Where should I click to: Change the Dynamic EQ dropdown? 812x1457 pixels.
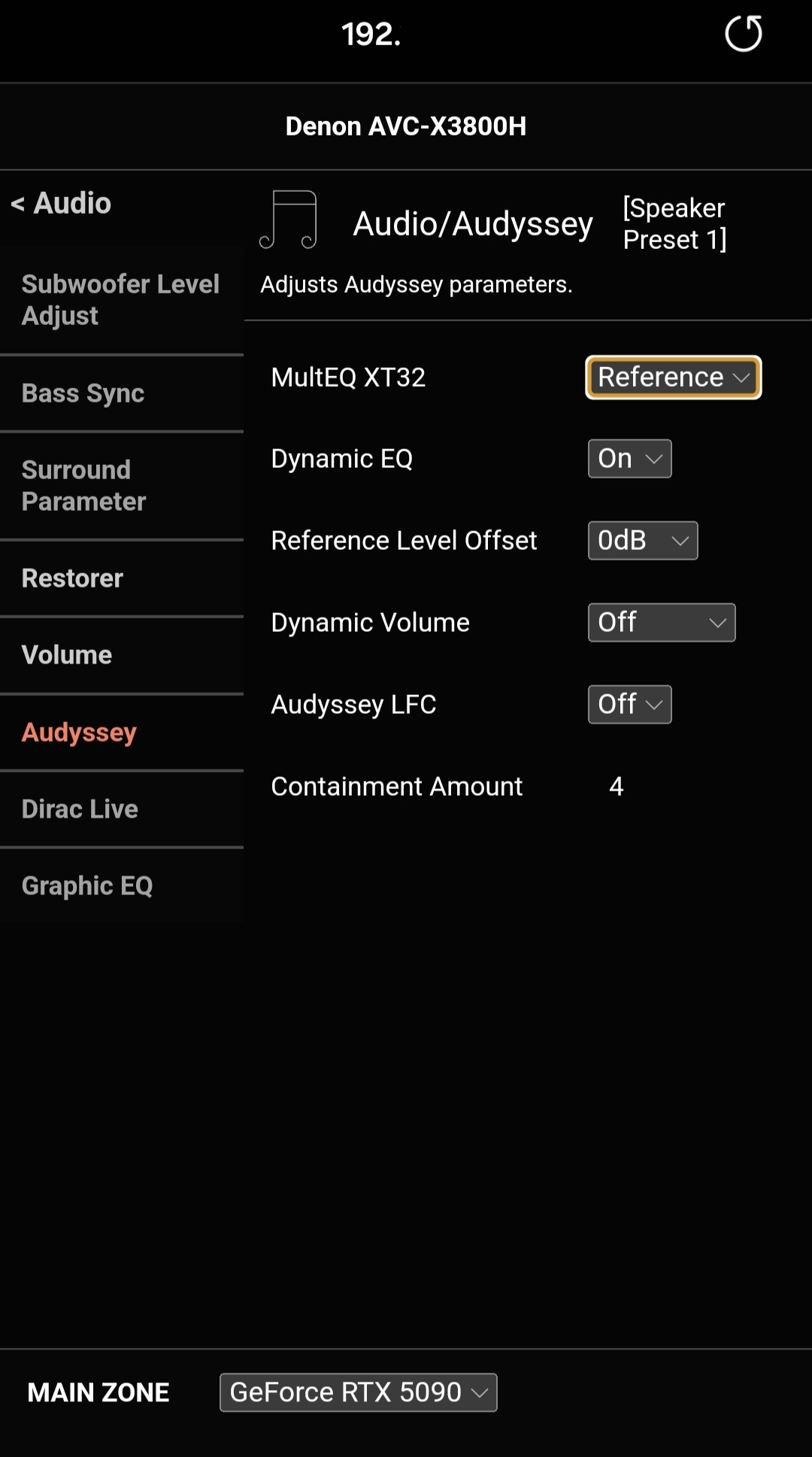click(x=630, y=458)
